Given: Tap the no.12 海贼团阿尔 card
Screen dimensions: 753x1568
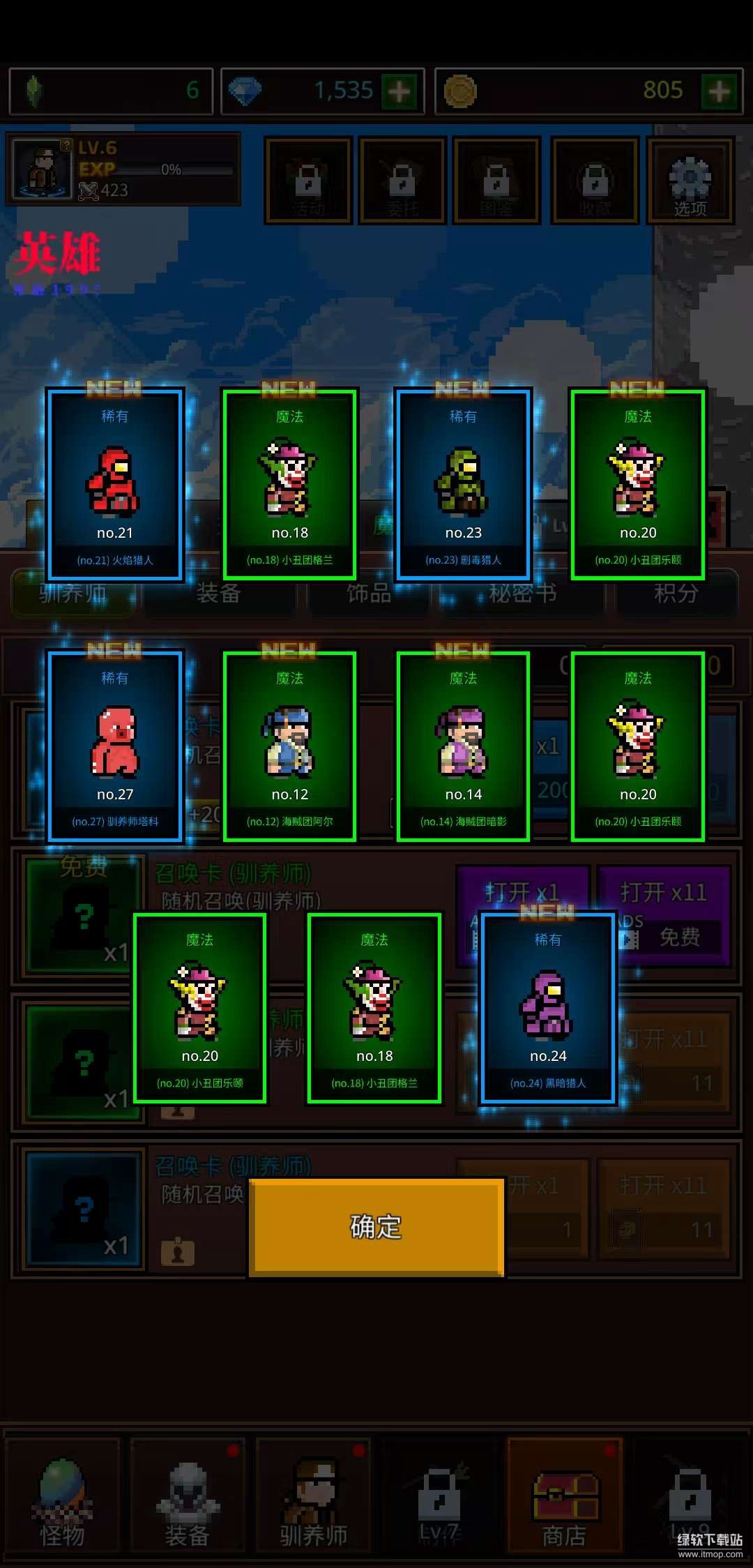Looking at the screenshot, I should point(289,746).
